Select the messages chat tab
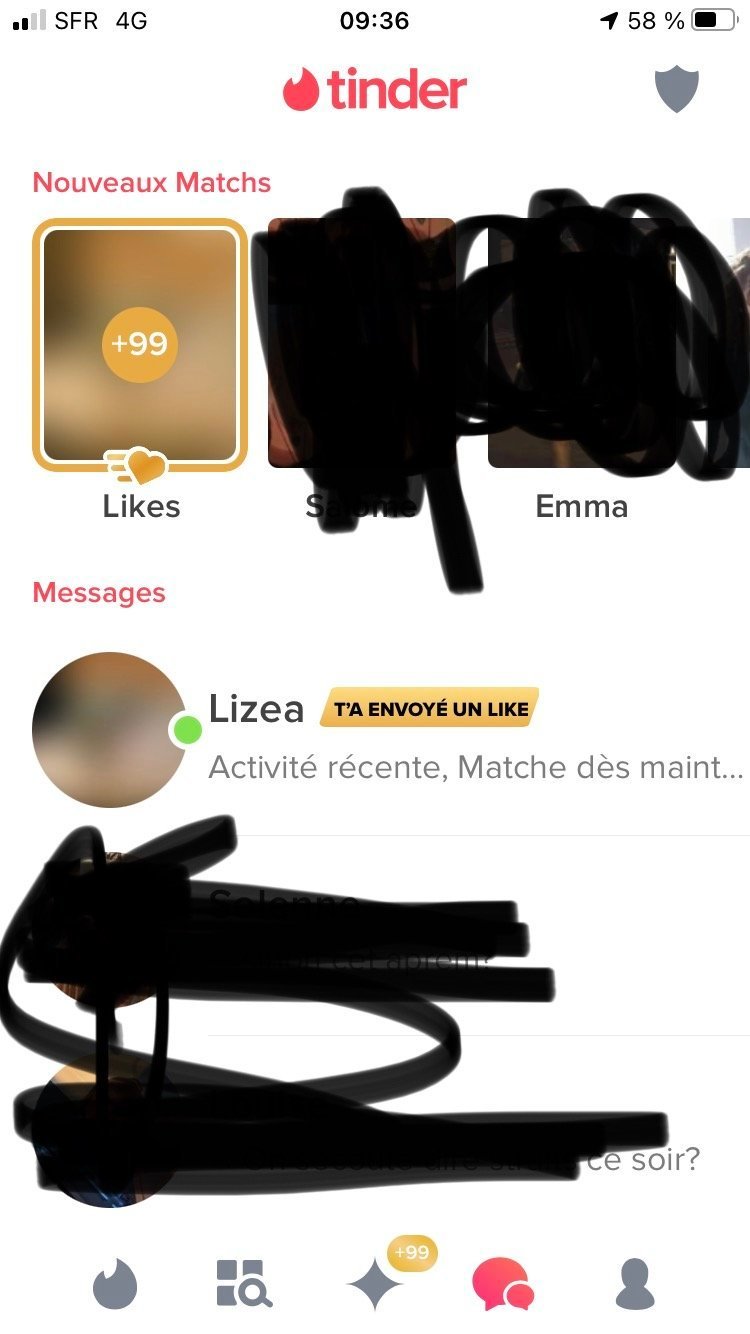 [x=504, y=1283]
